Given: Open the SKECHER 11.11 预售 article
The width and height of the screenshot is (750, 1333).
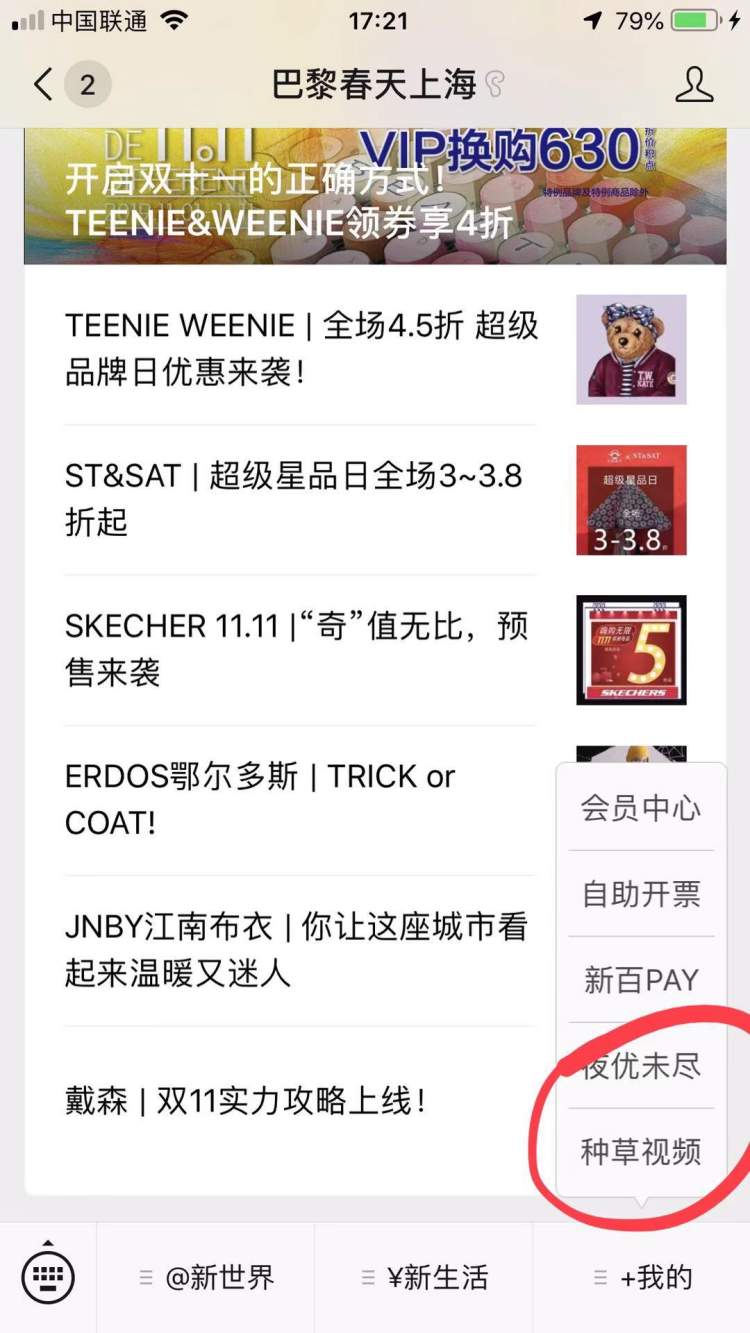Looking at the screenshot, I should point(300,649).
